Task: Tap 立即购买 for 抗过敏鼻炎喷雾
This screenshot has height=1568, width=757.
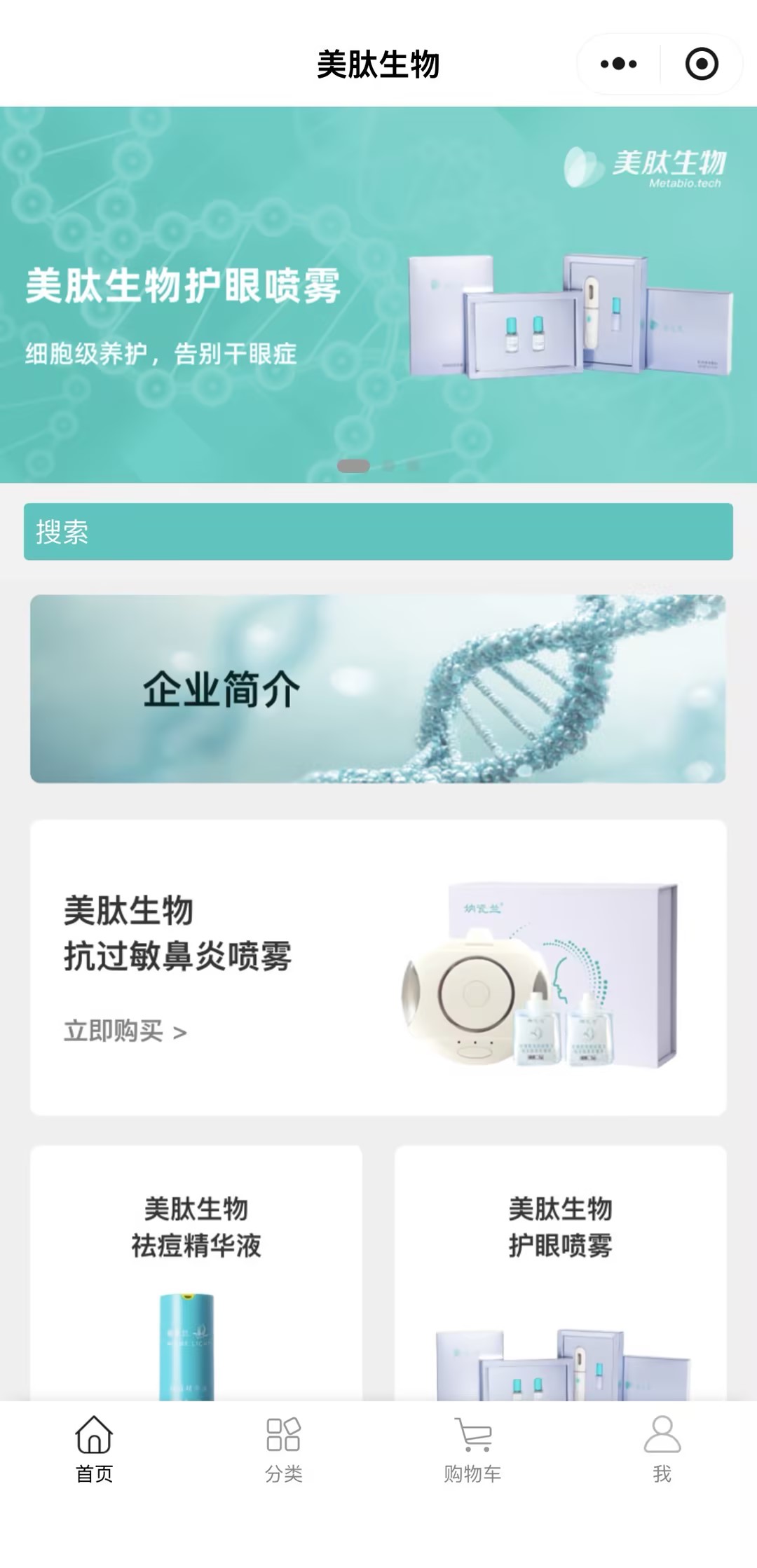Action: click(125, 1031)
